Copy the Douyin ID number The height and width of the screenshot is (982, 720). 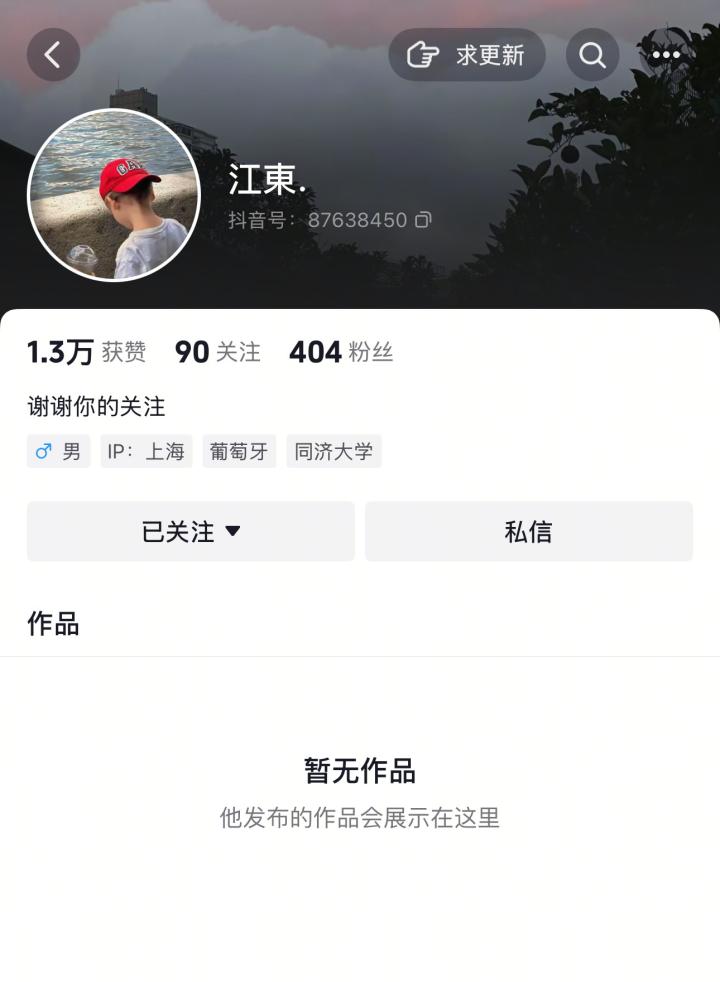pyautogui.click(x=424, y=220)
